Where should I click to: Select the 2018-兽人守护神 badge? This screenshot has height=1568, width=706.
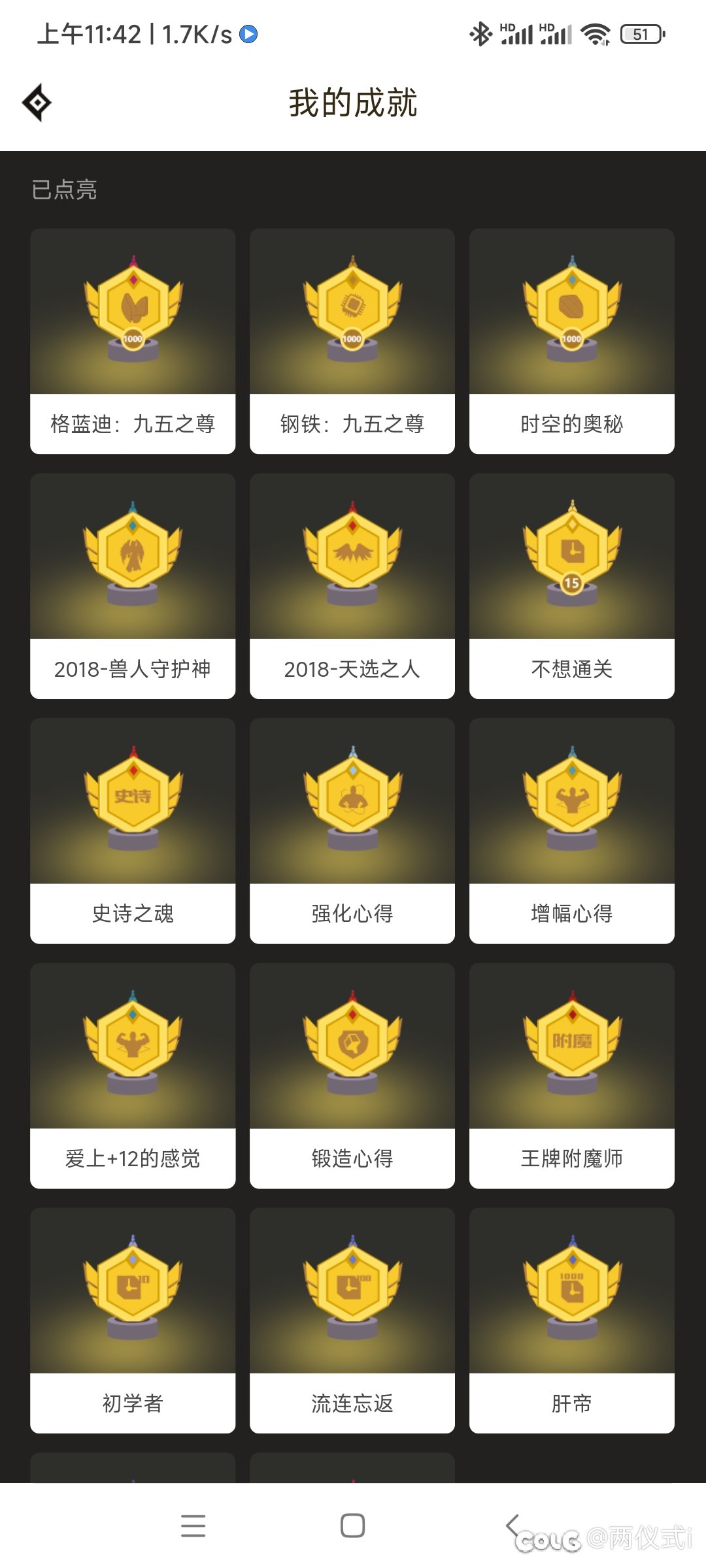133,586
